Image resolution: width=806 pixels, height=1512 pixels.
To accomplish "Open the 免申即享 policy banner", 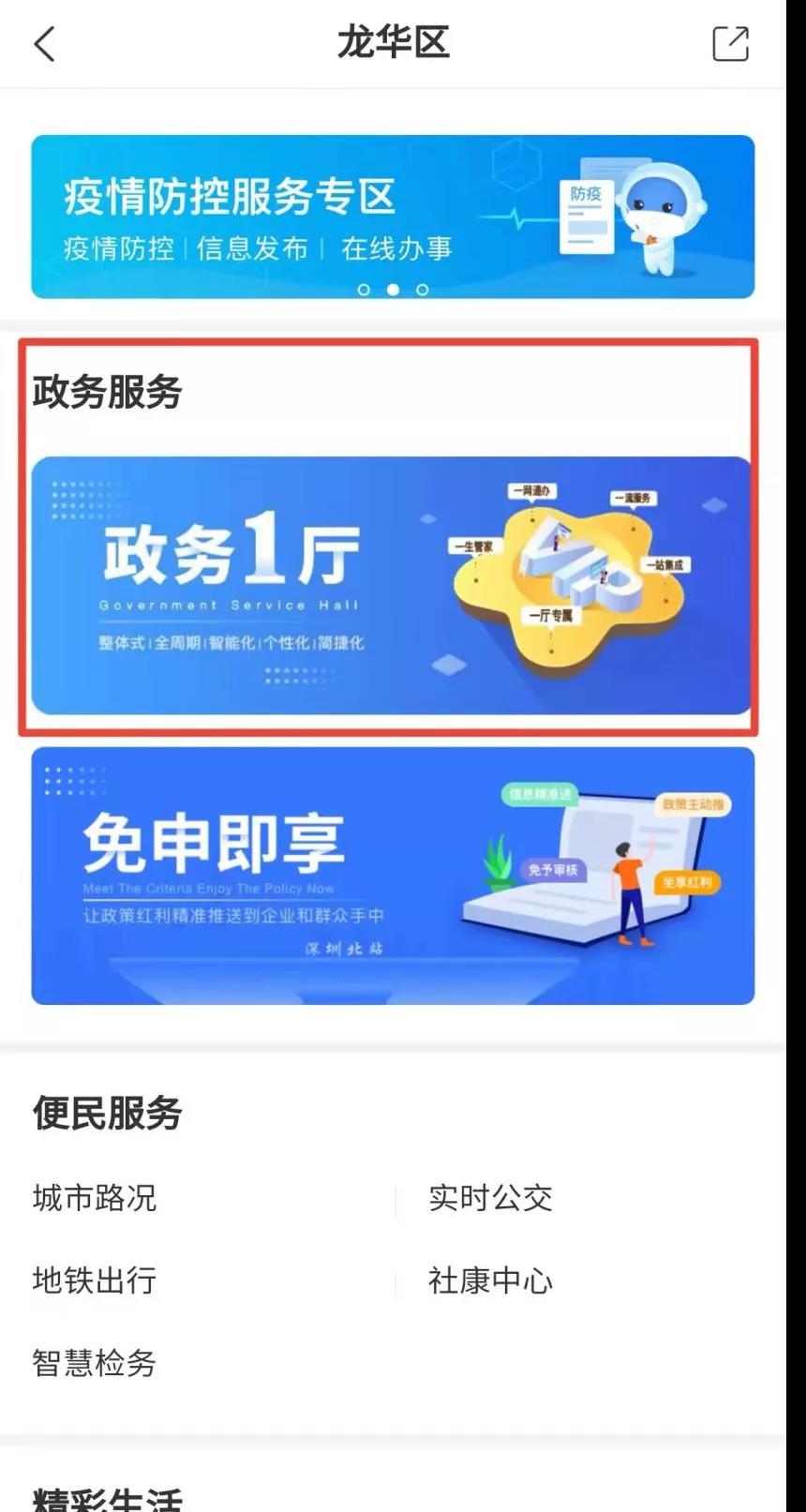I will pos(392,876).
